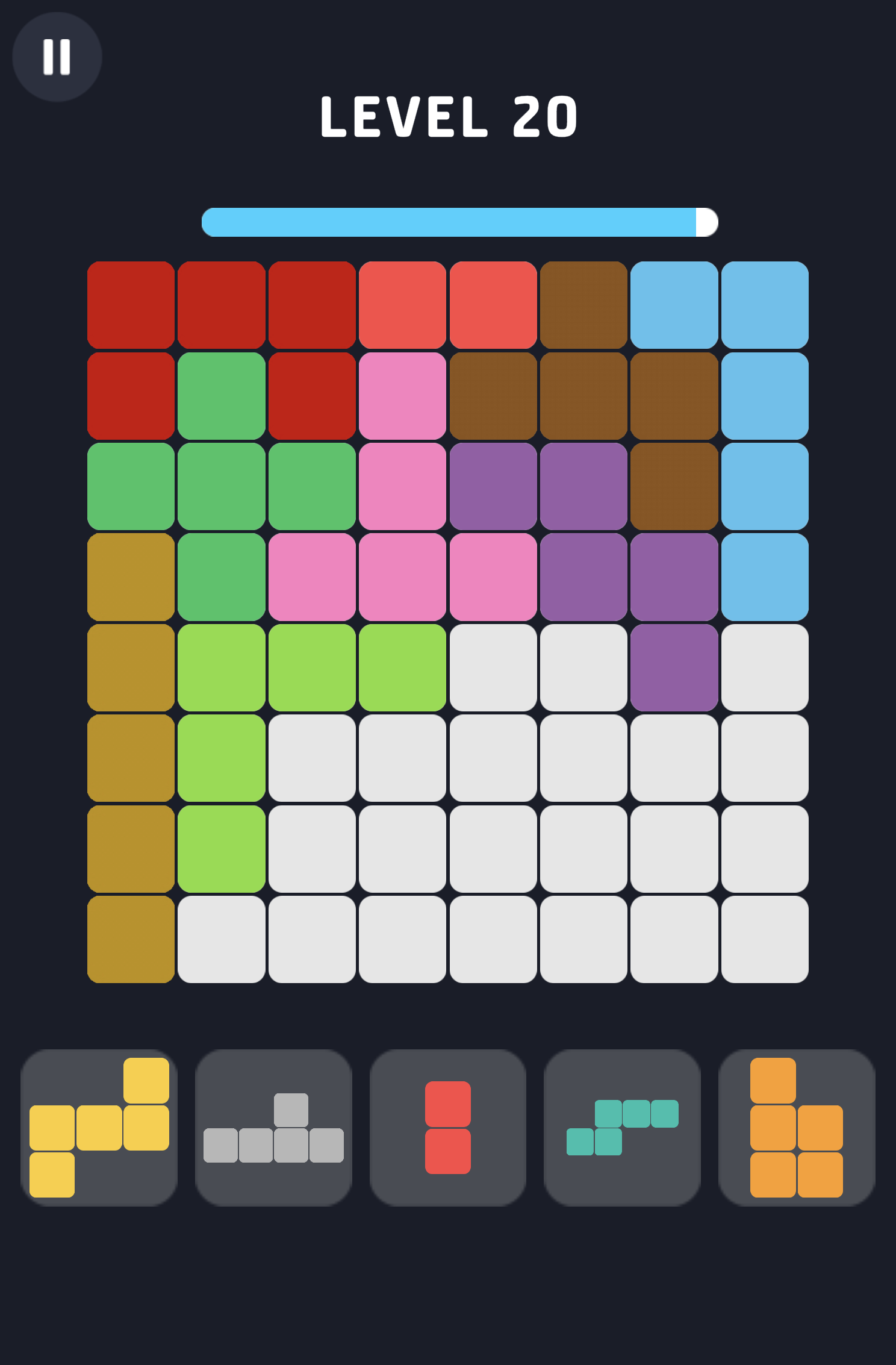Image resolution: width=896 pixels, height=1365 pixels.
Task: Click a green block in the third row
Action: (221, 486)
